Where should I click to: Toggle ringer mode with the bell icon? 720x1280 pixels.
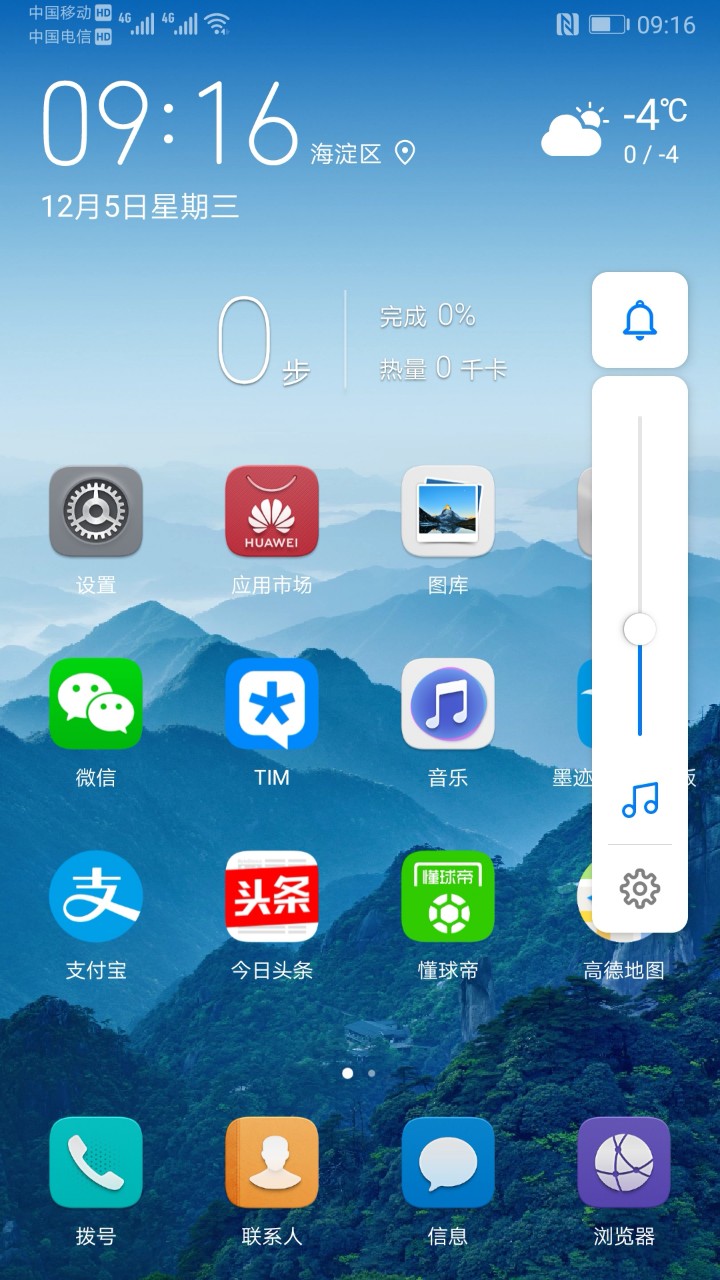point(640,318)
